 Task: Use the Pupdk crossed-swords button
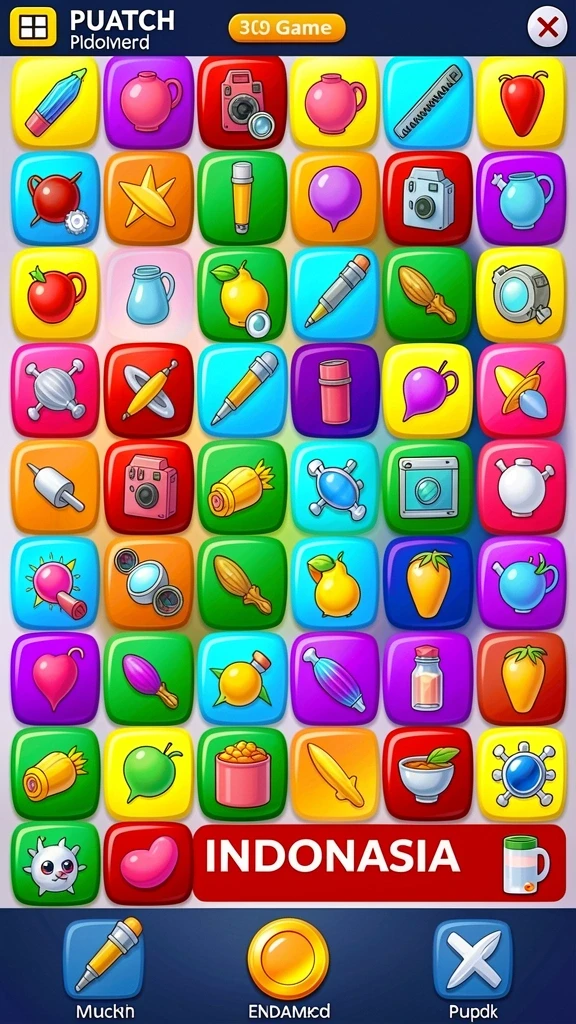tap(473, 959)
